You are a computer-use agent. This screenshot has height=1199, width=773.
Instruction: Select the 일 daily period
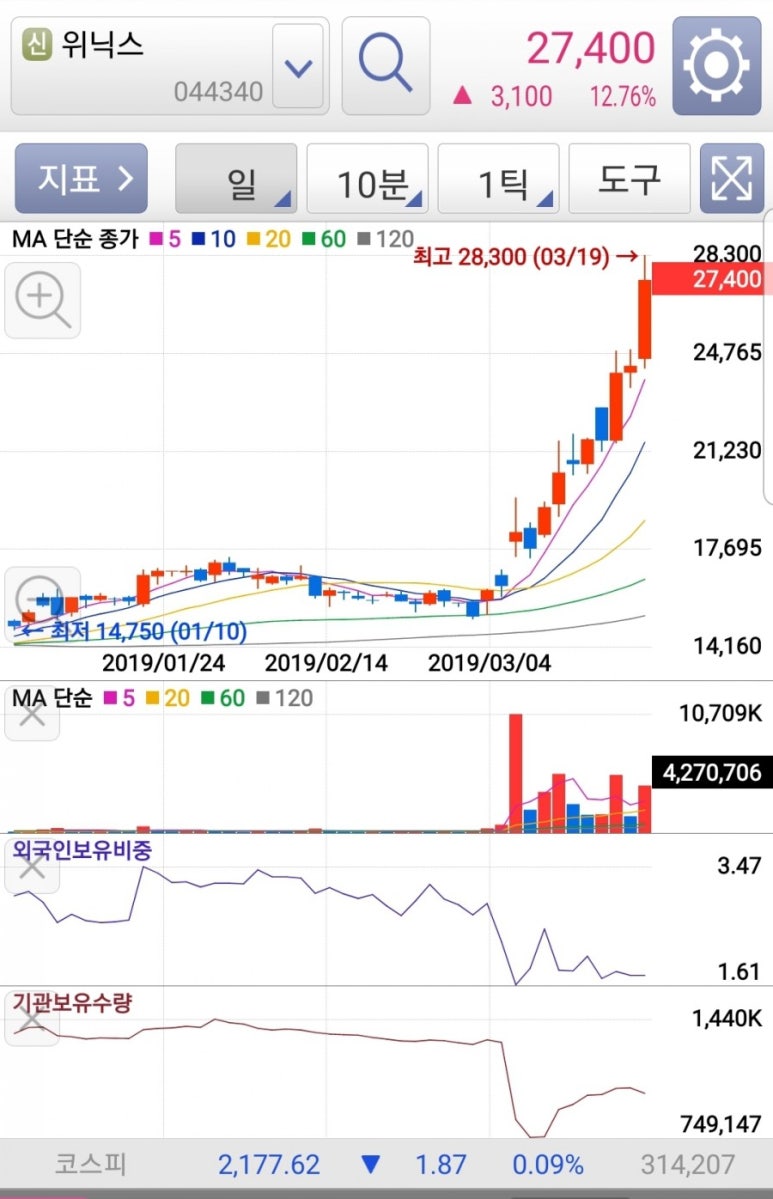coord(236,178)
